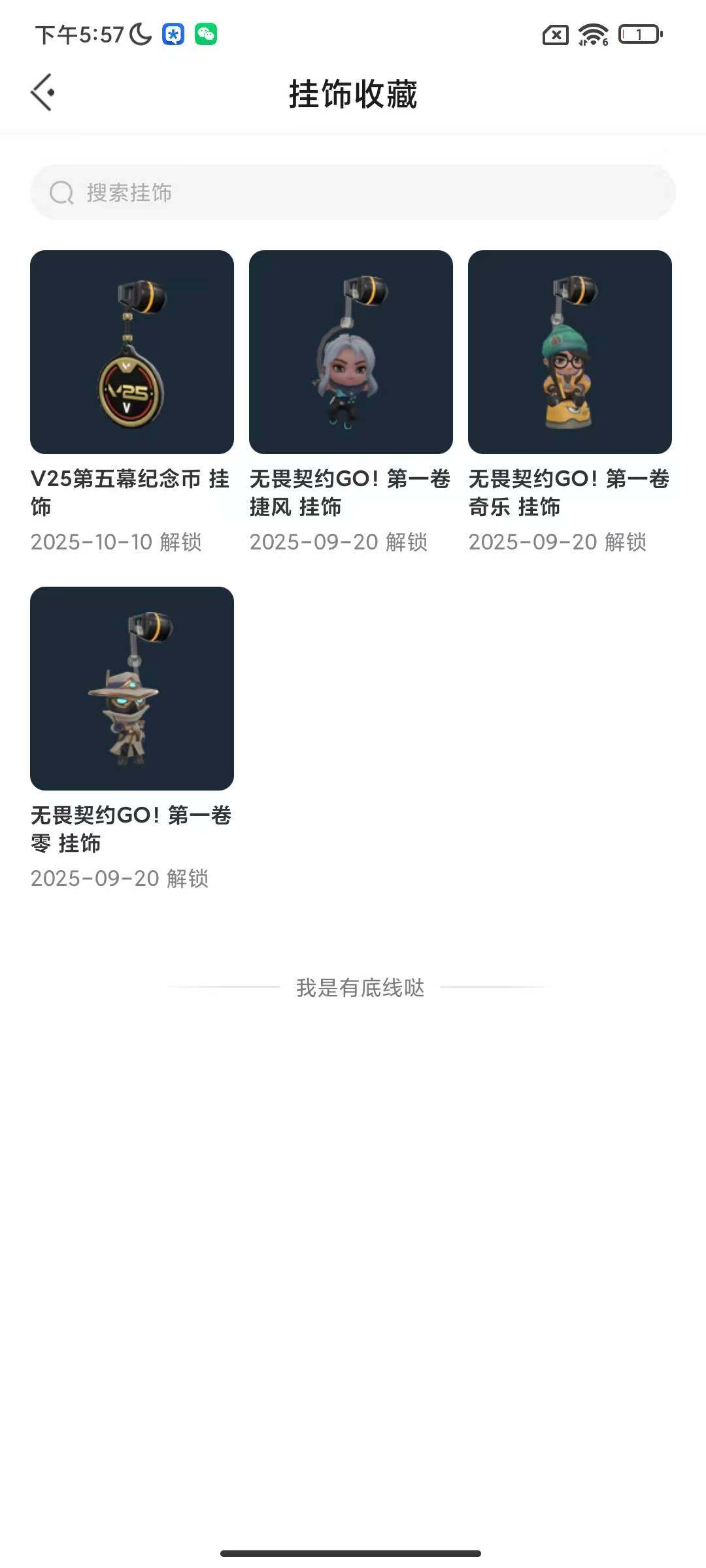Tap the 搜索挂饰 search field
This screenshot has width=706, height=1568.
(353, 192)
